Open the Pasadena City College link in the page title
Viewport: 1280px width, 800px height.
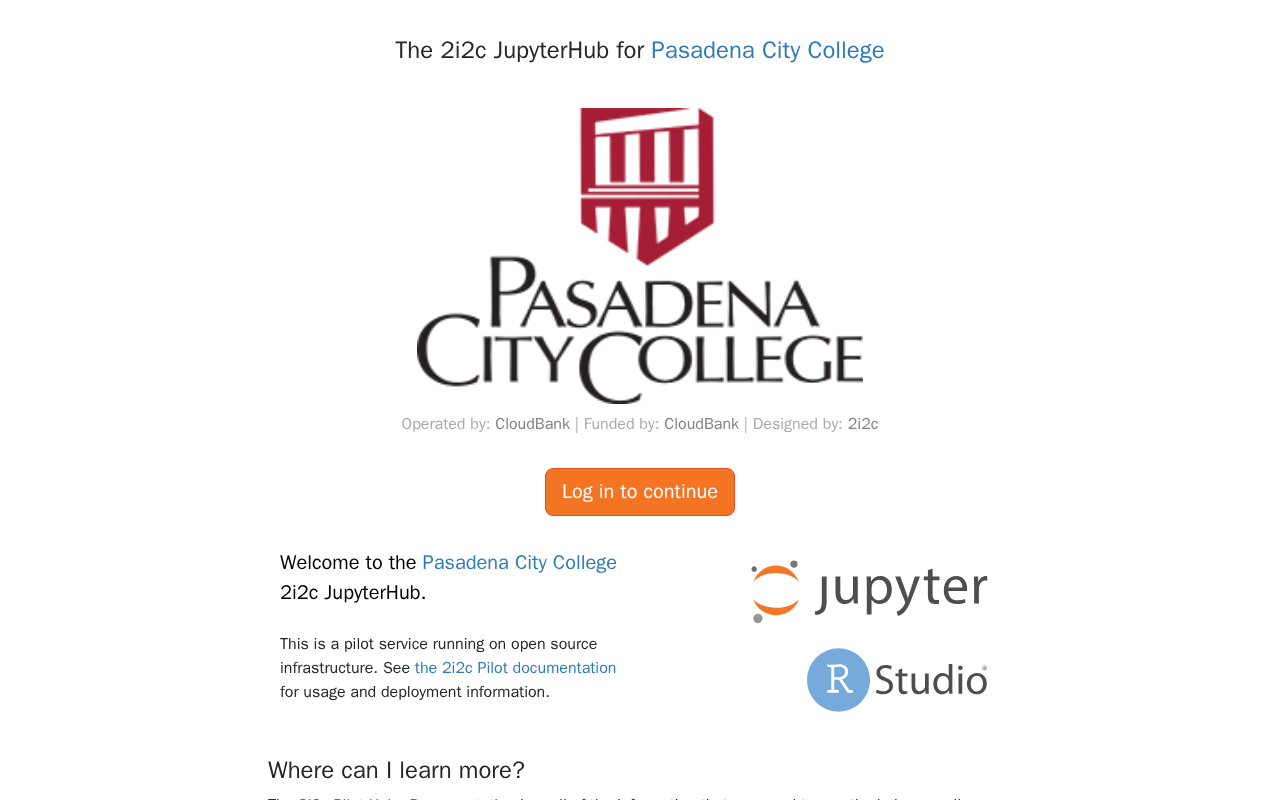[x=767, y=50]
